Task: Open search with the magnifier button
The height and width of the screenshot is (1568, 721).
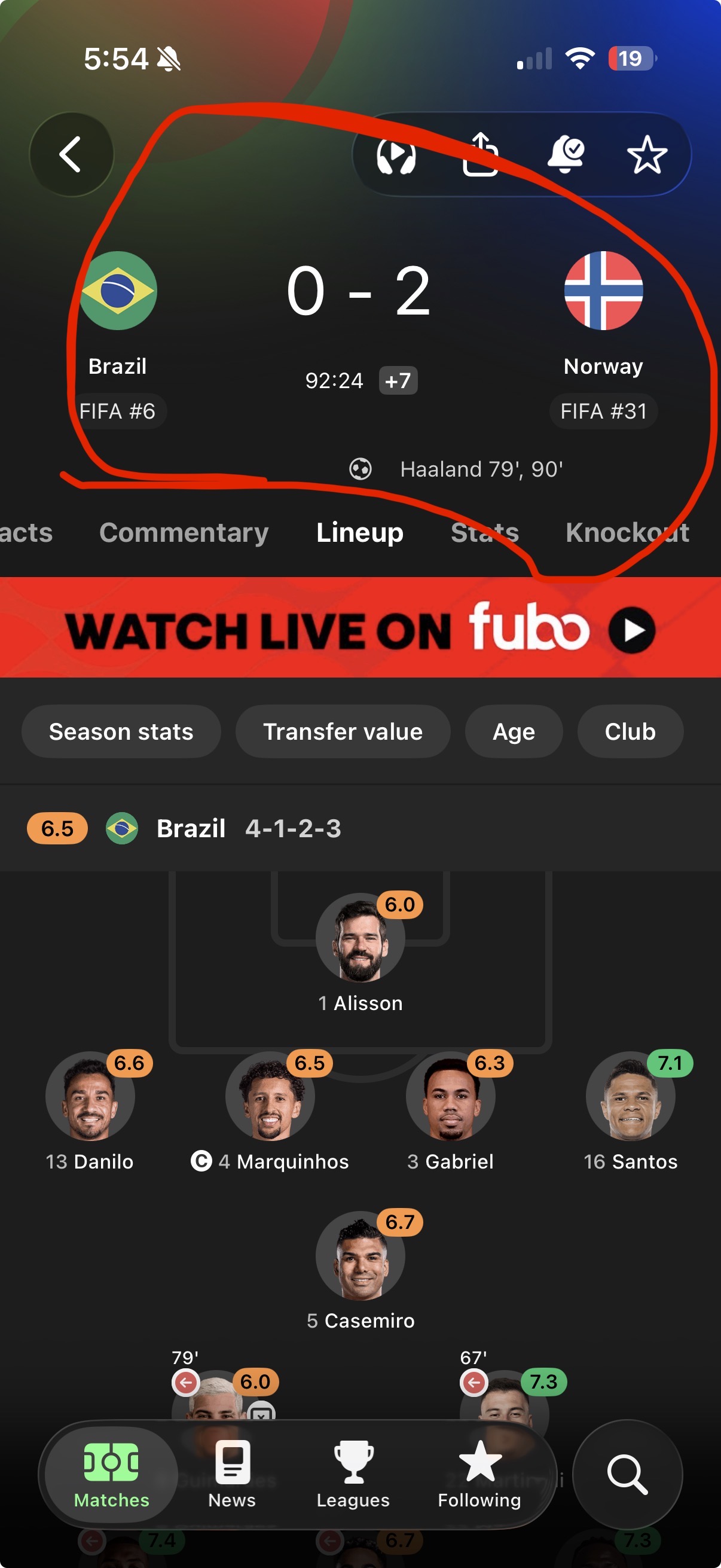Action: click(627, 1474)
